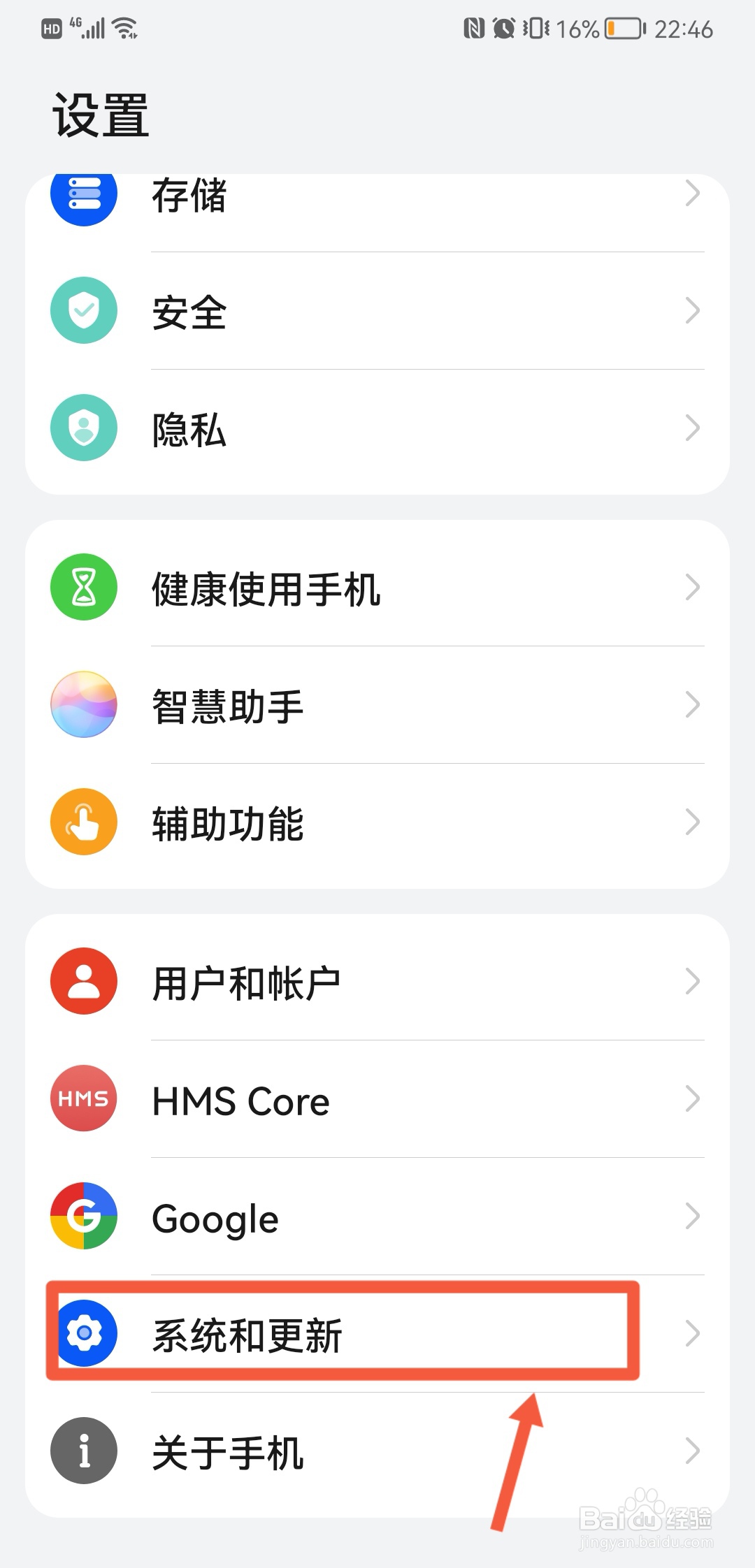This screenshot has width=755, height=1568.
Task: Click the 智慧助手 colorful orb icon
Action: 83,705
